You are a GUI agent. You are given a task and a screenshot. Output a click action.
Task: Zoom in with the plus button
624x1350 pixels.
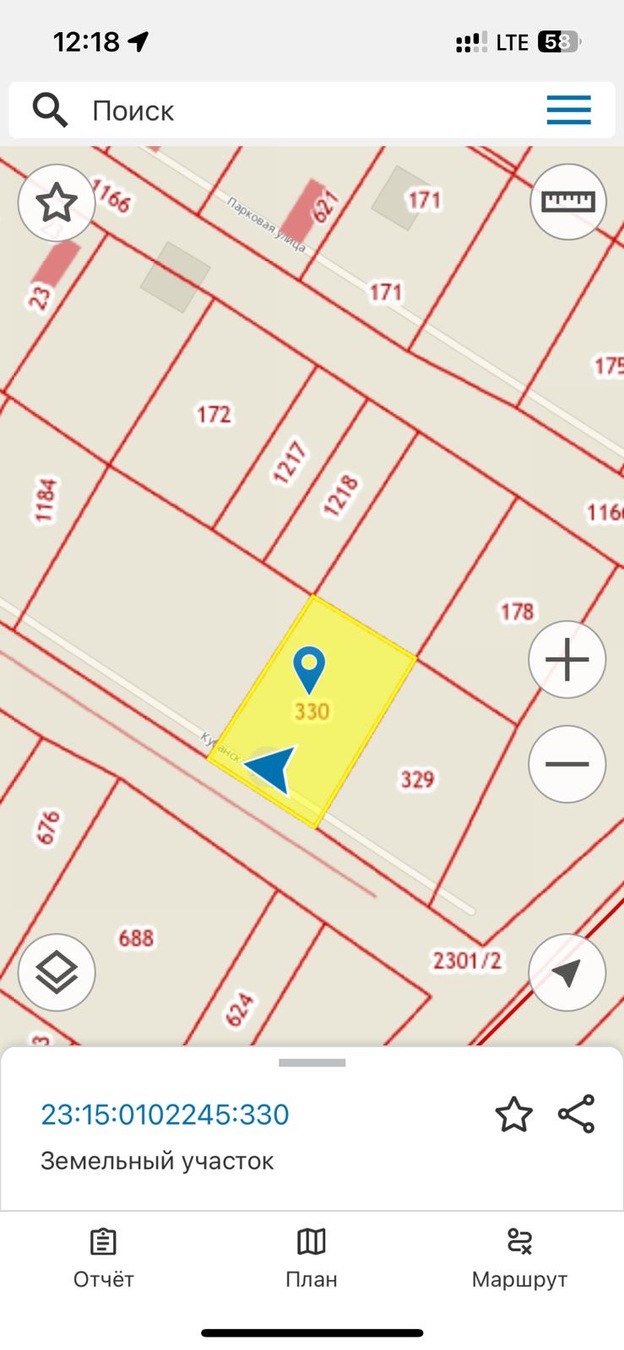tap(567, 661)
